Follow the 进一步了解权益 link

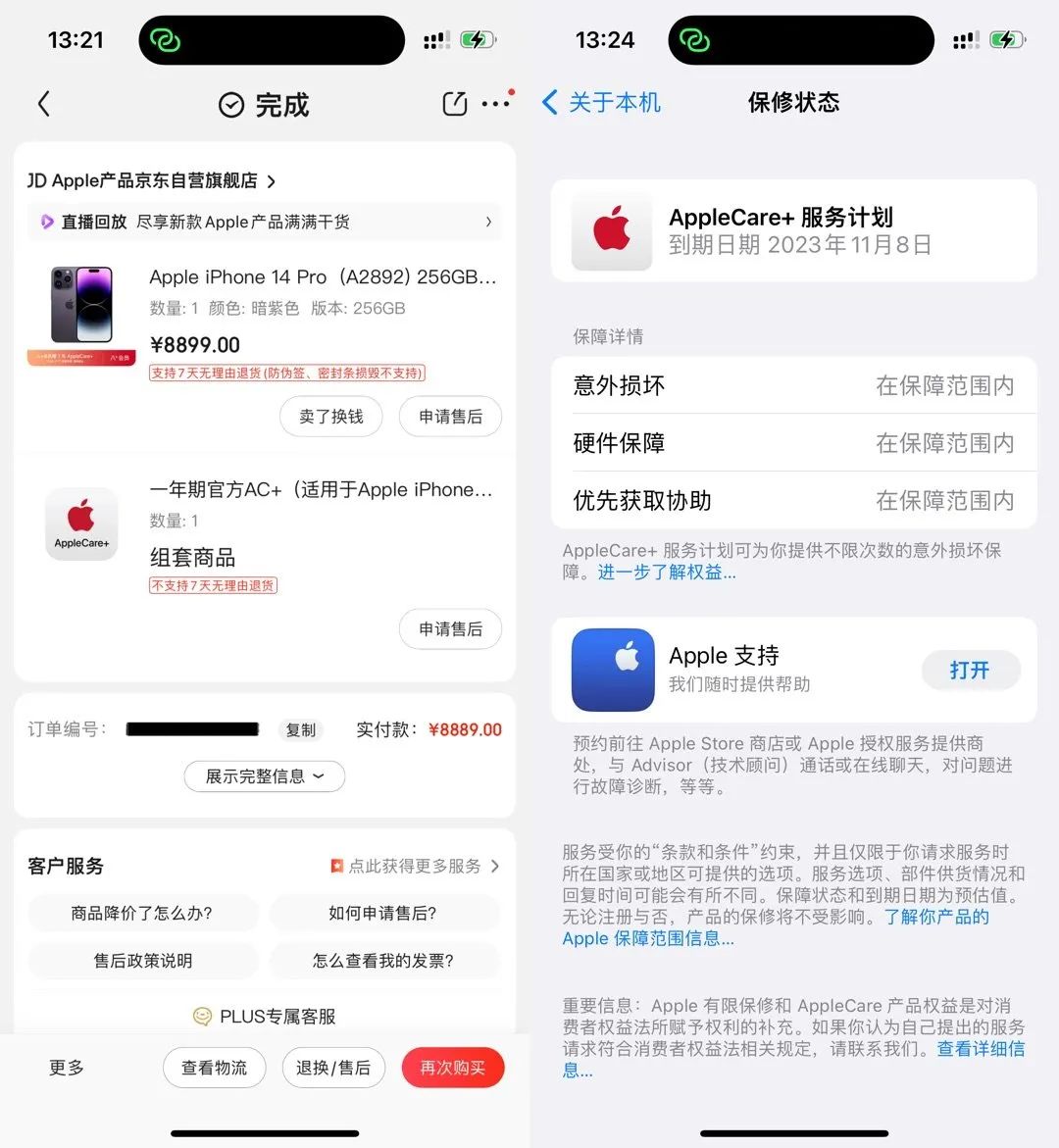pos(665,573)
